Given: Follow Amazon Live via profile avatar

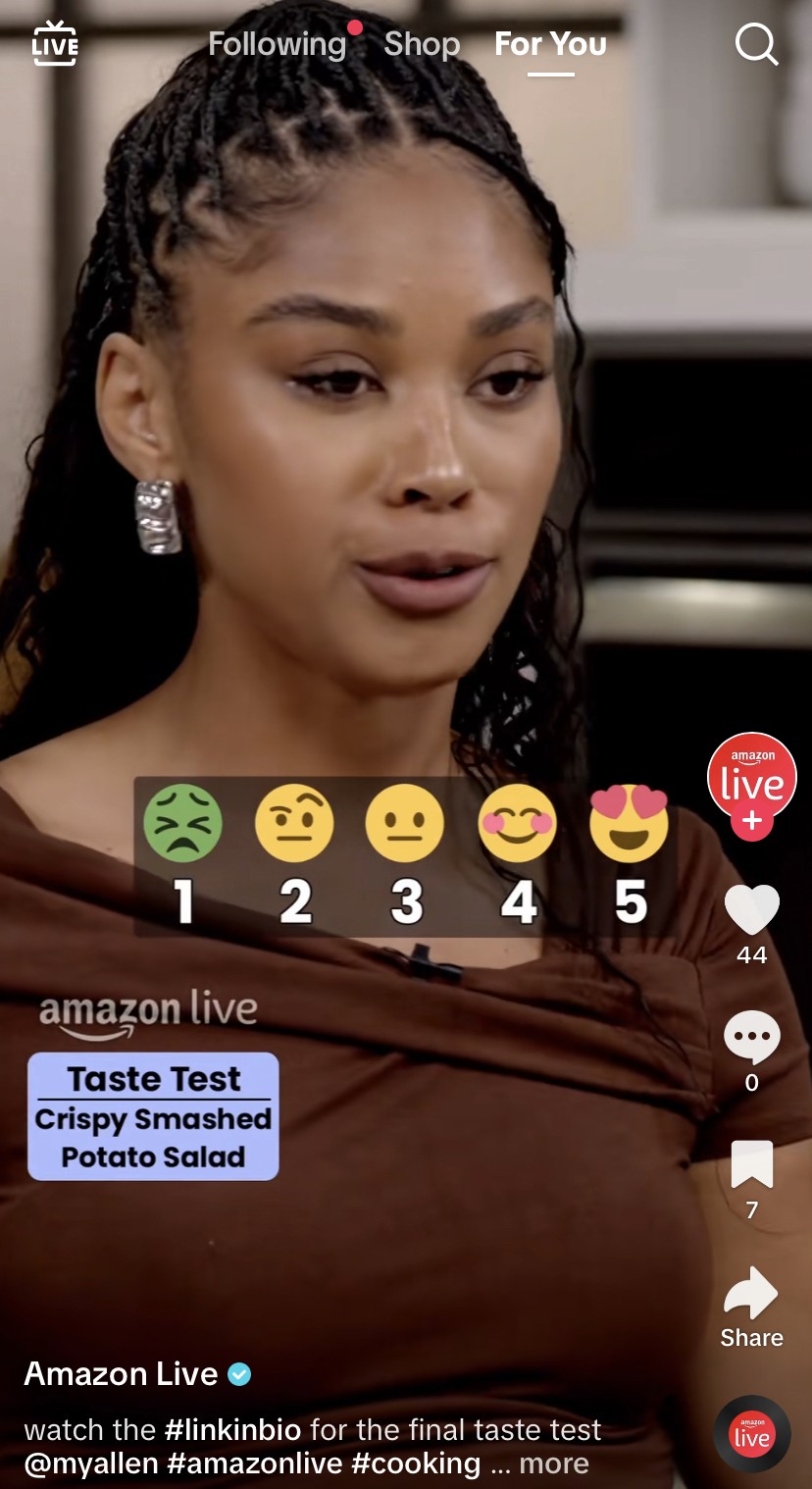Looking at the screenshot, I should tap(751, 822).
